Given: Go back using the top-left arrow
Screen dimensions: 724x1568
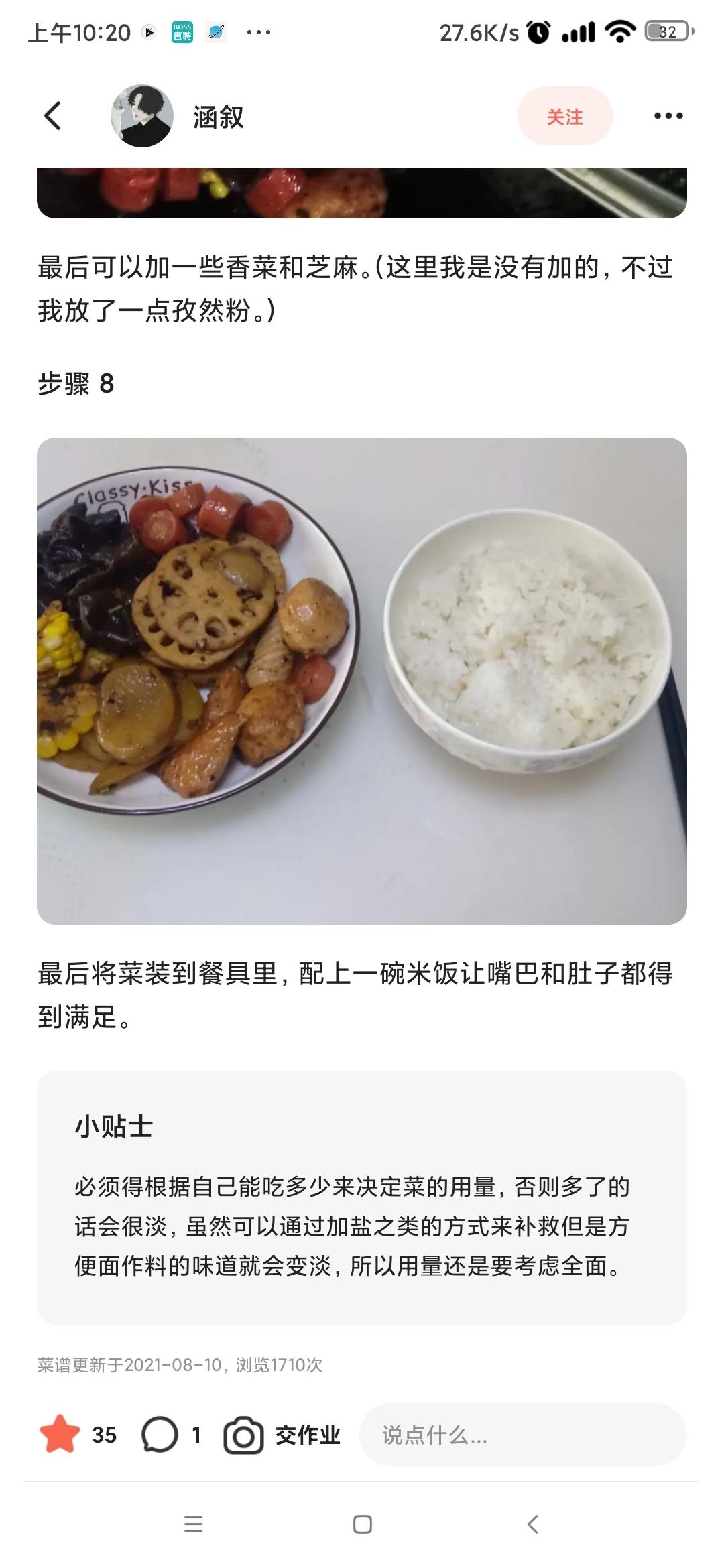Looking at the screenshot, I should [x=52, y=116].
